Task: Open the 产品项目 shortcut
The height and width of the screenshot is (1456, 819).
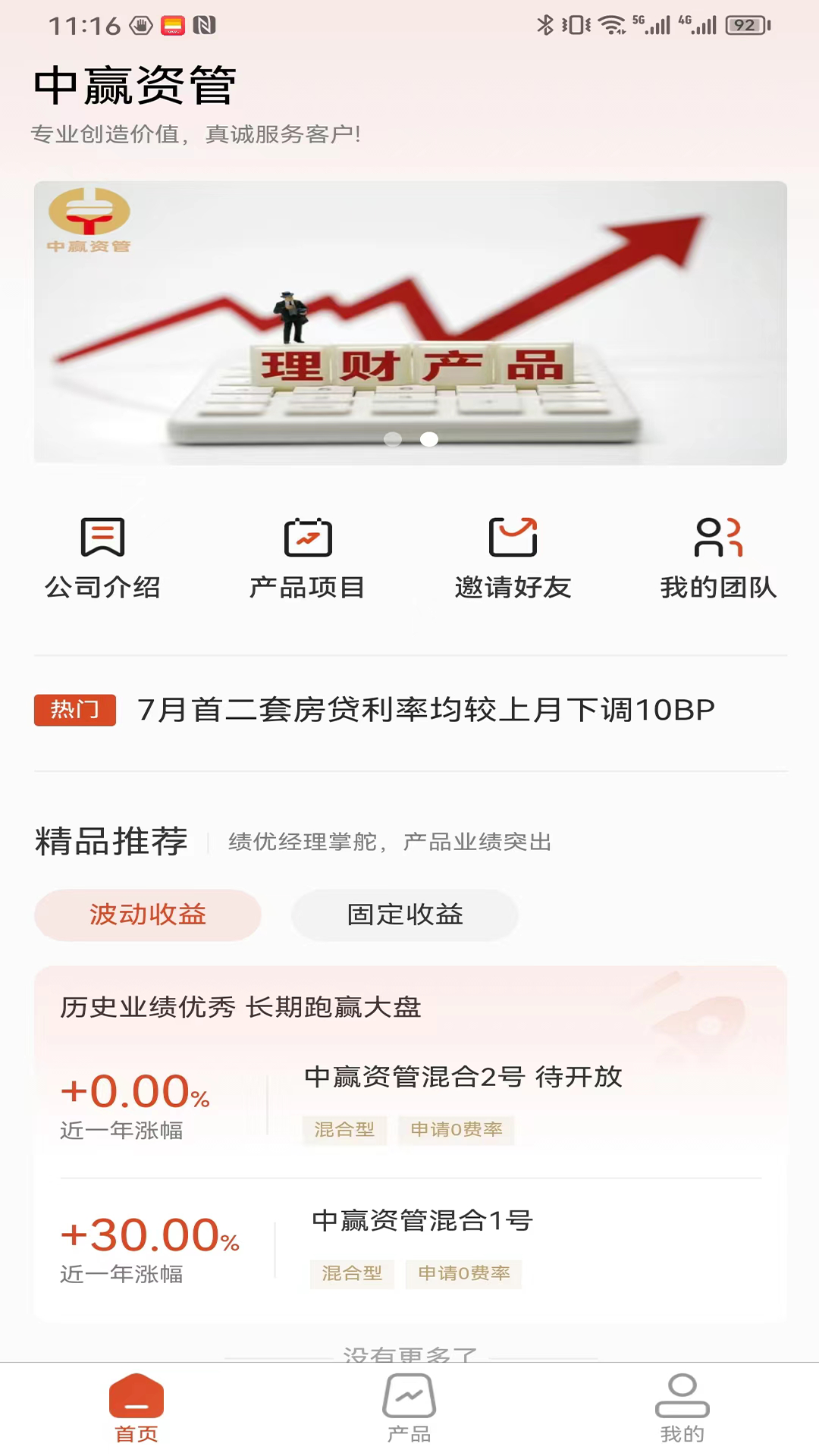Action: (307, 557)
